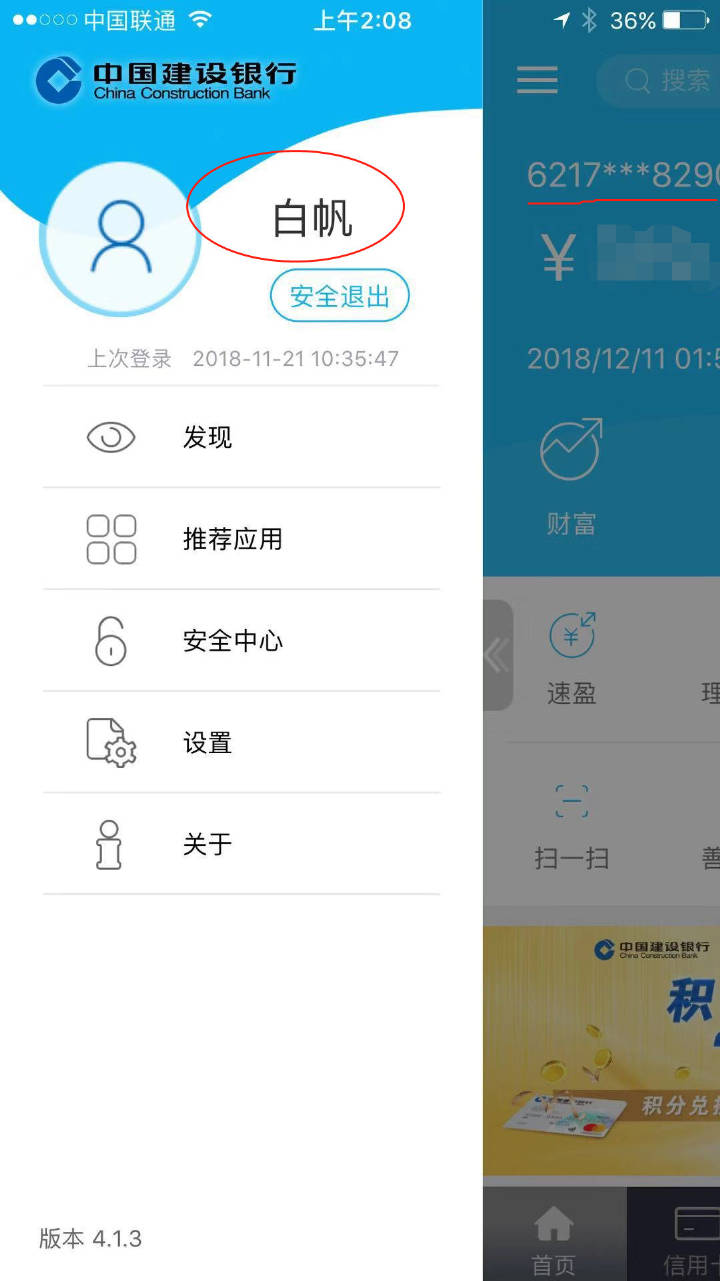Open the 关于 about page
Viewport: 720px width, 1281px height.
click(240, 845)
